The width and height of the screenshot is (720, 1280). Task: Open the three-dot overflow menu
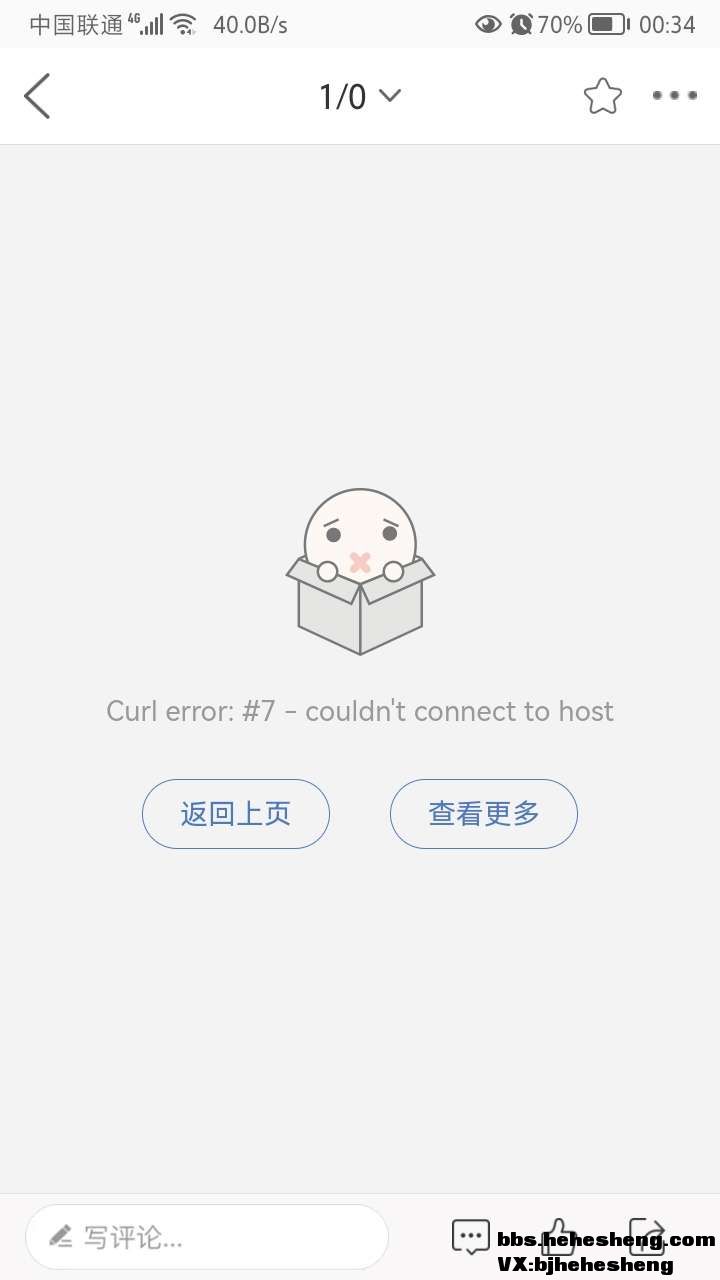pyautogui.click(x=674, y=96)
